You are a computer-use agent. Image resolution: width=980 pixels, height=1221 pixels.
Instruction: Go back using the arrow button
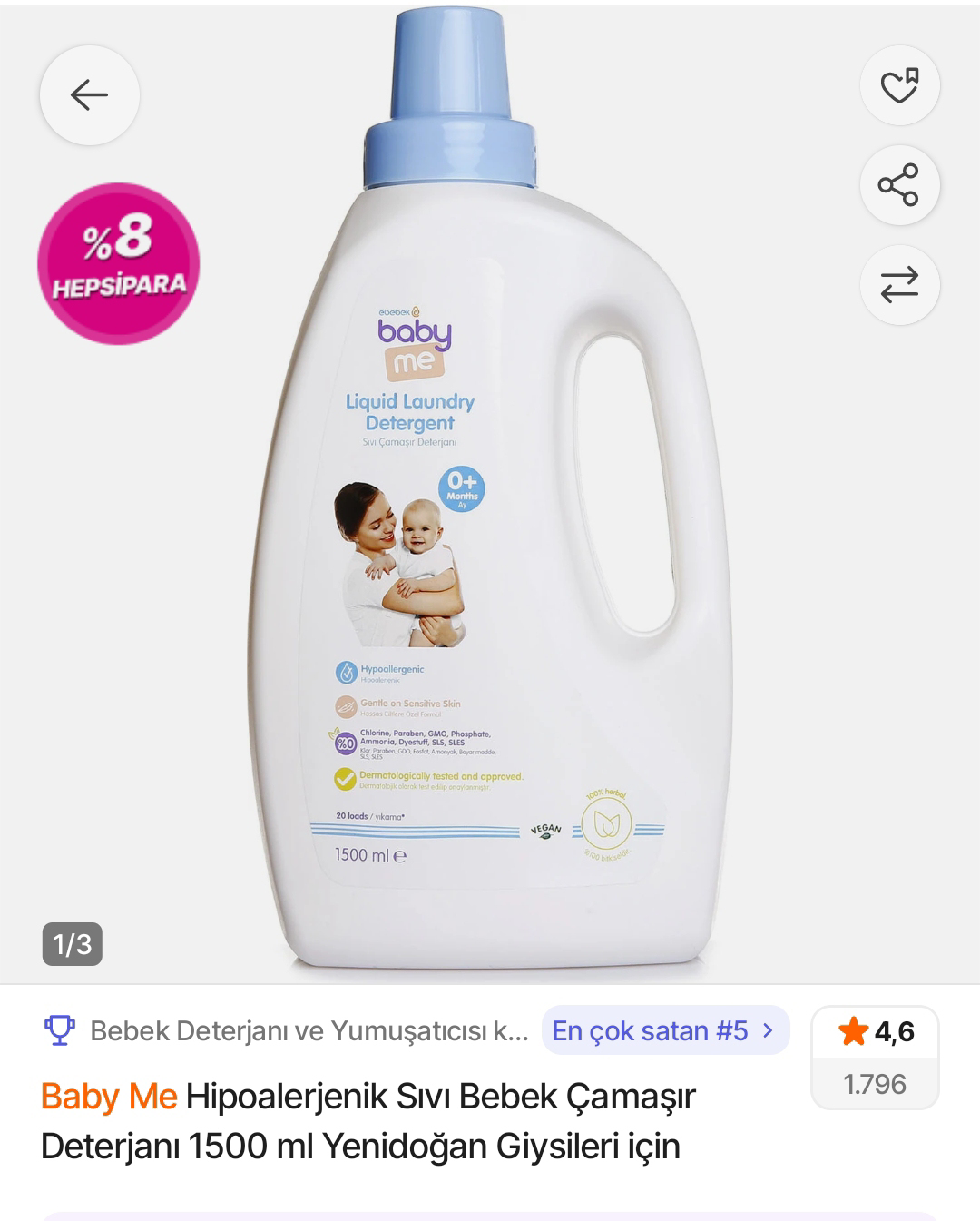pyautogui.click(x=89, y=94)
